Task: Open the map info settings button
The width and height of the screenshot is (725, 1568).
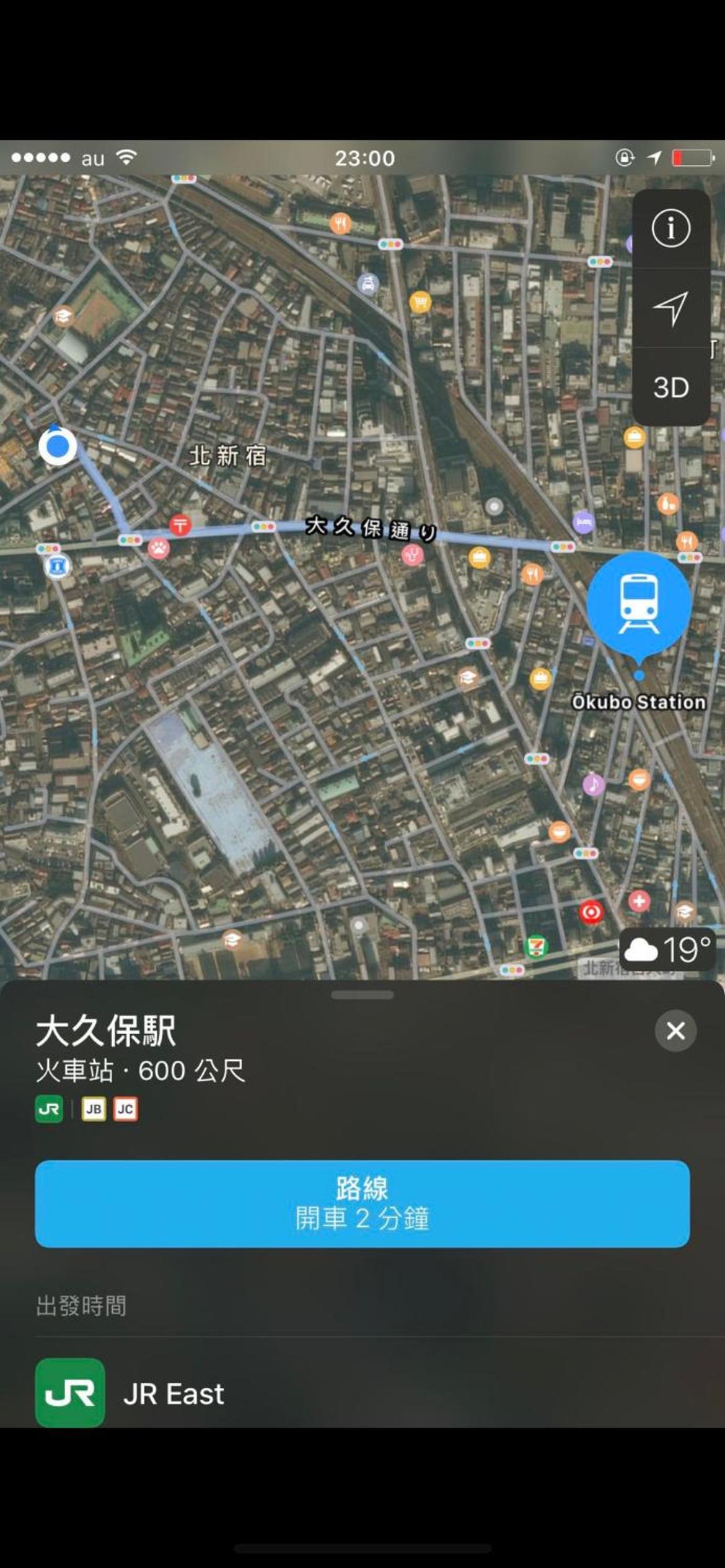Action: pyautogui.click(x=670, y=229)
